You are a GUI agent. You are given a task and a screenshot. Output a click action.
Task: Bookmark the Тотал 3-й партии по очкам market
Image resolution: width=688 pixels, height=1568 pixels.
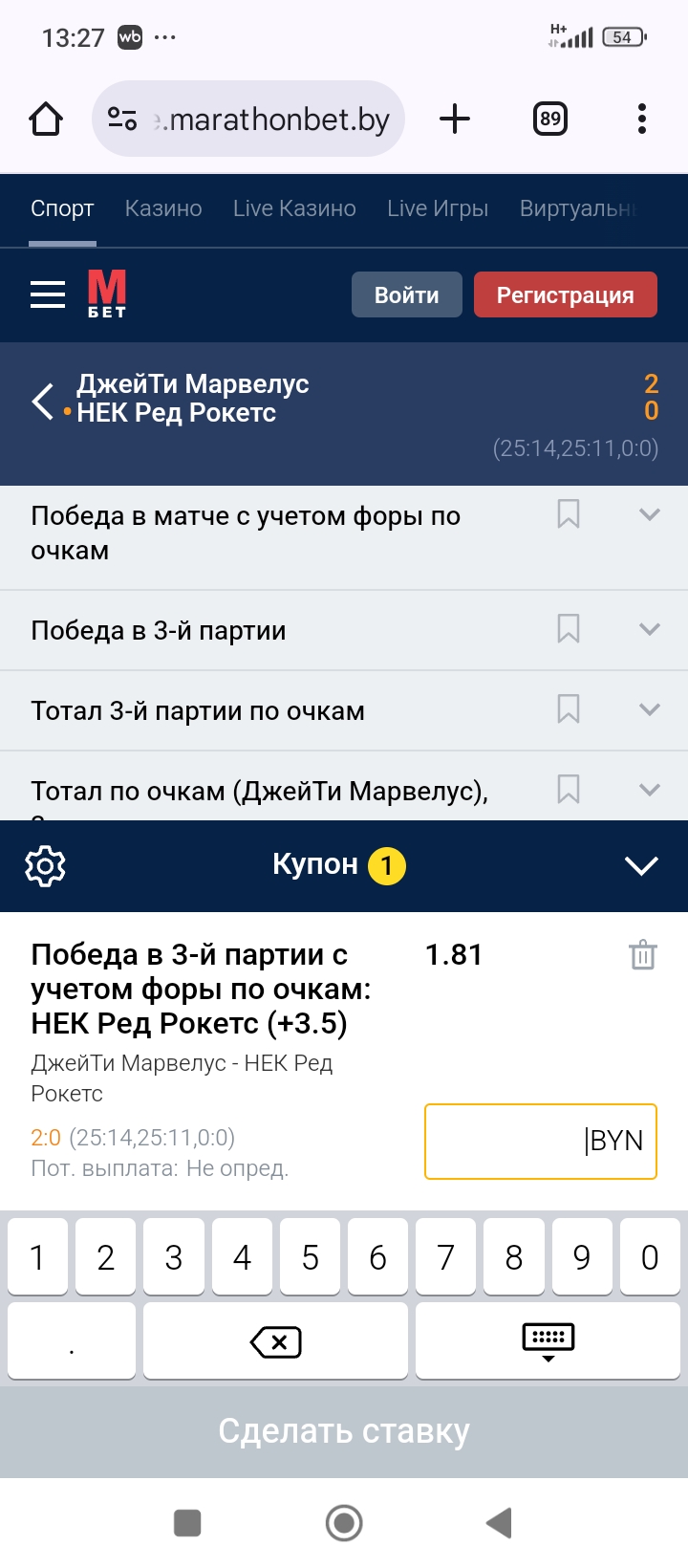click(569, 709)
